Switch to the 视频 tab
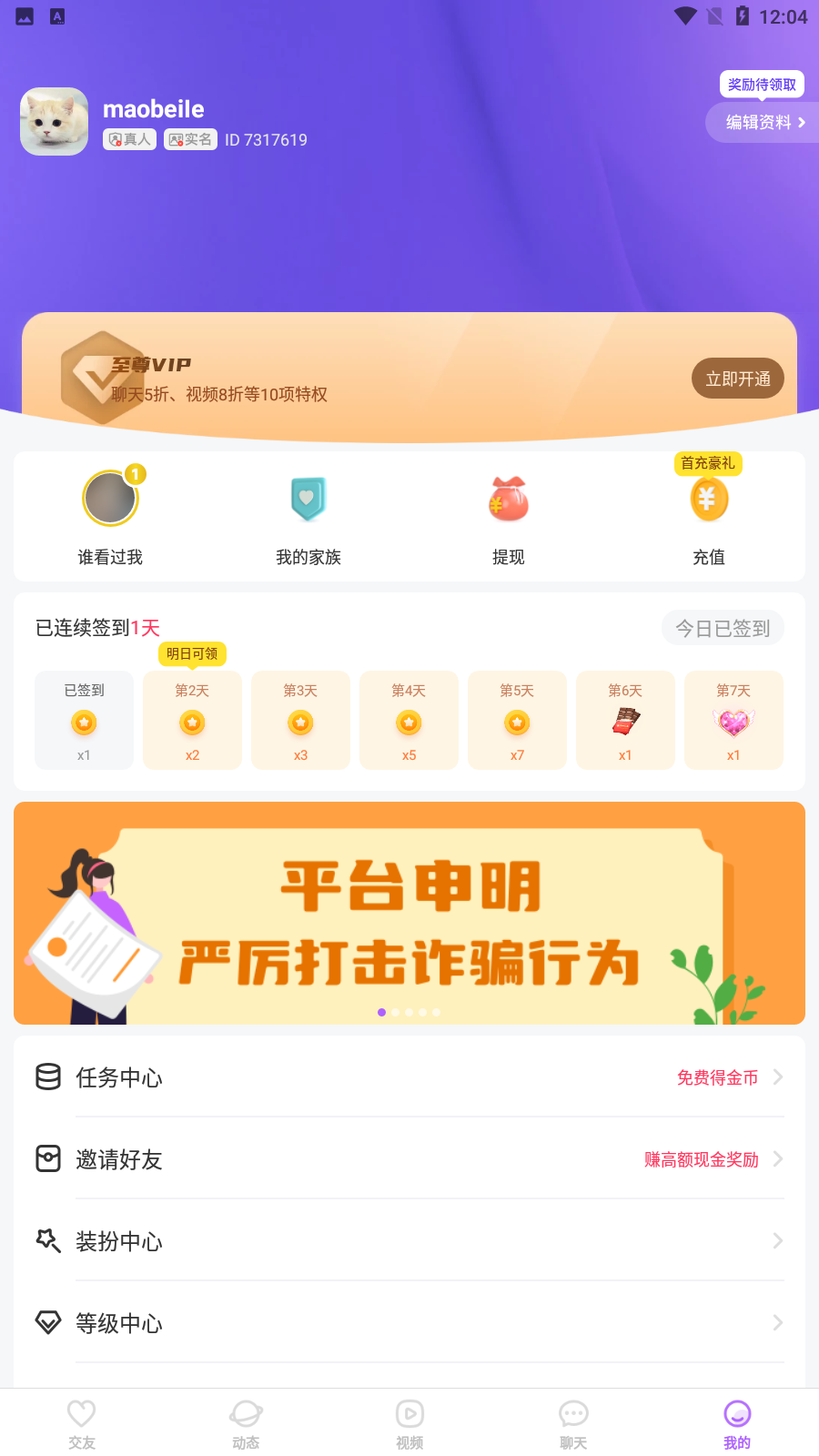 [x=409, y=1424]
